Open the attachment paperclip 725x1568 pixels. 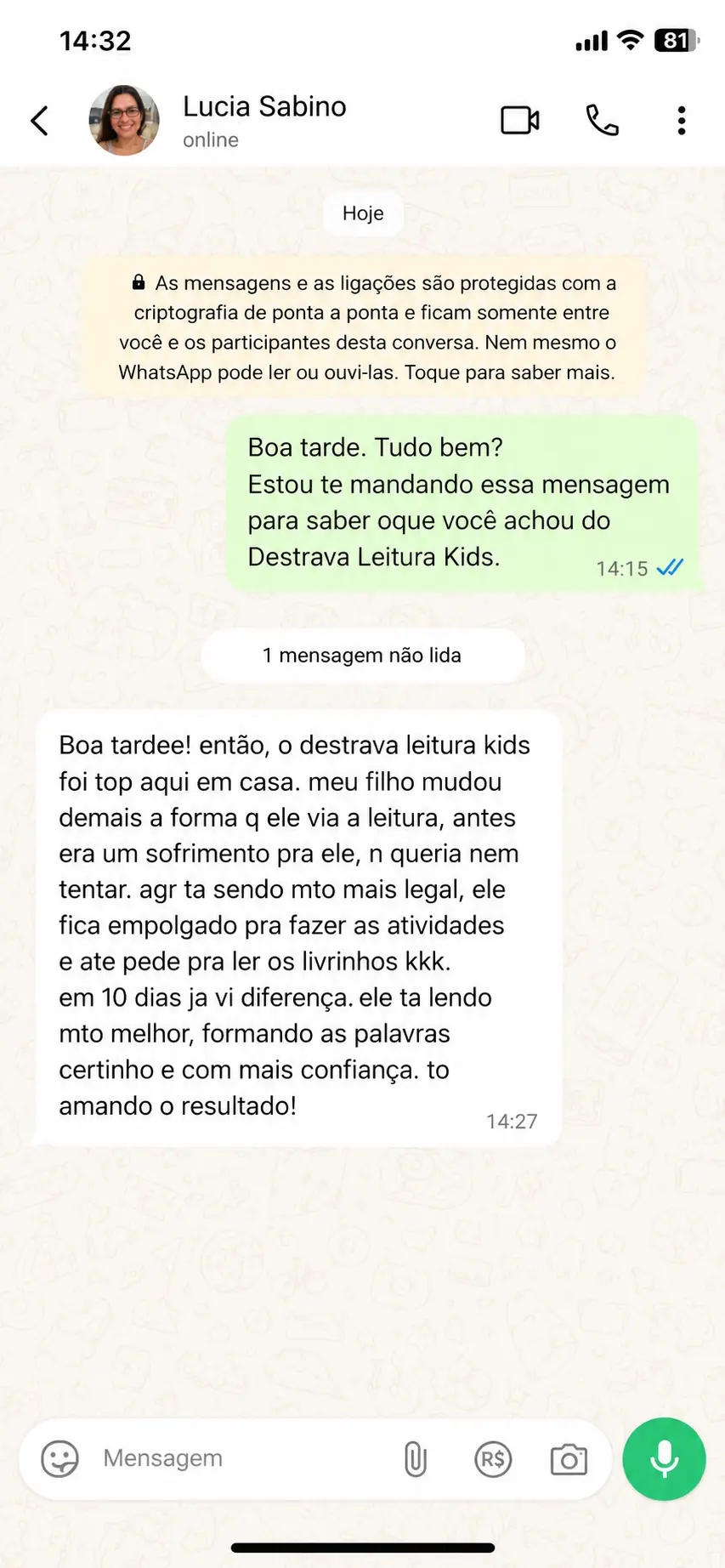pyautogui.click(x=415, y=1460)
